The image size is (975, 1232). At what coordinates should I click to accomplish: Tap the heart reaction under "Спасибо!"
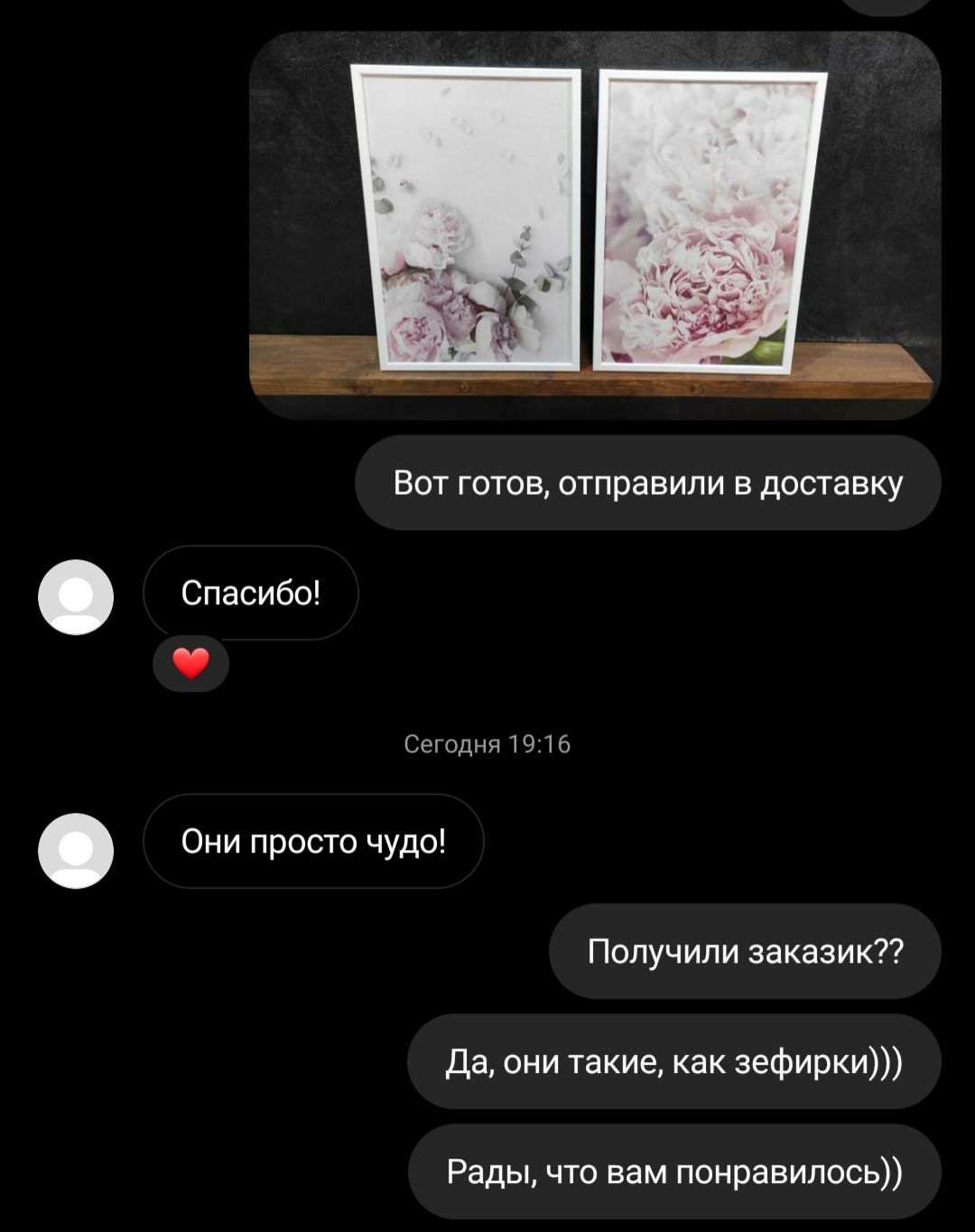(x=190, y=664)
